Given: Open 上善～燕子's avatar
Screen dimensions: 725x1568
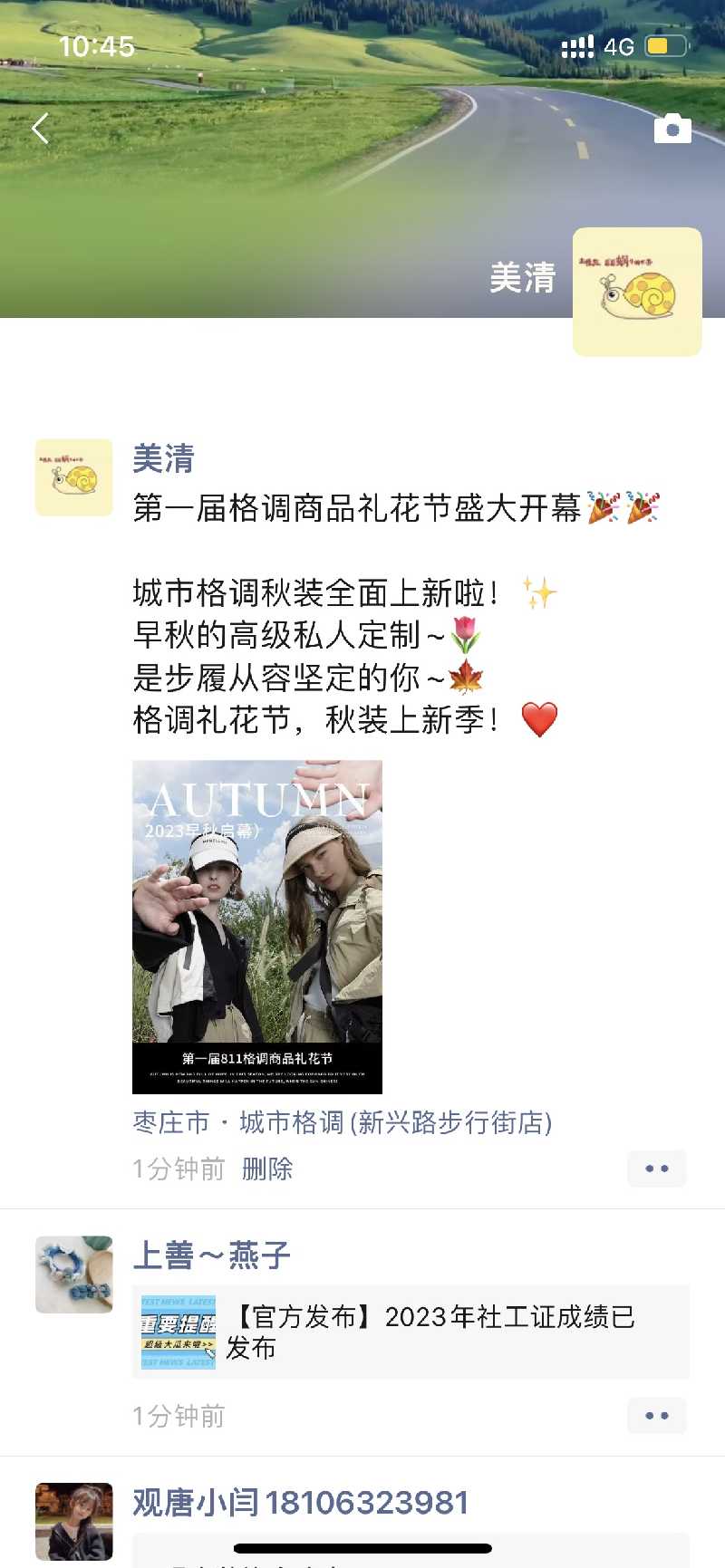Looking at the screenshot, I should (74, 1275).
